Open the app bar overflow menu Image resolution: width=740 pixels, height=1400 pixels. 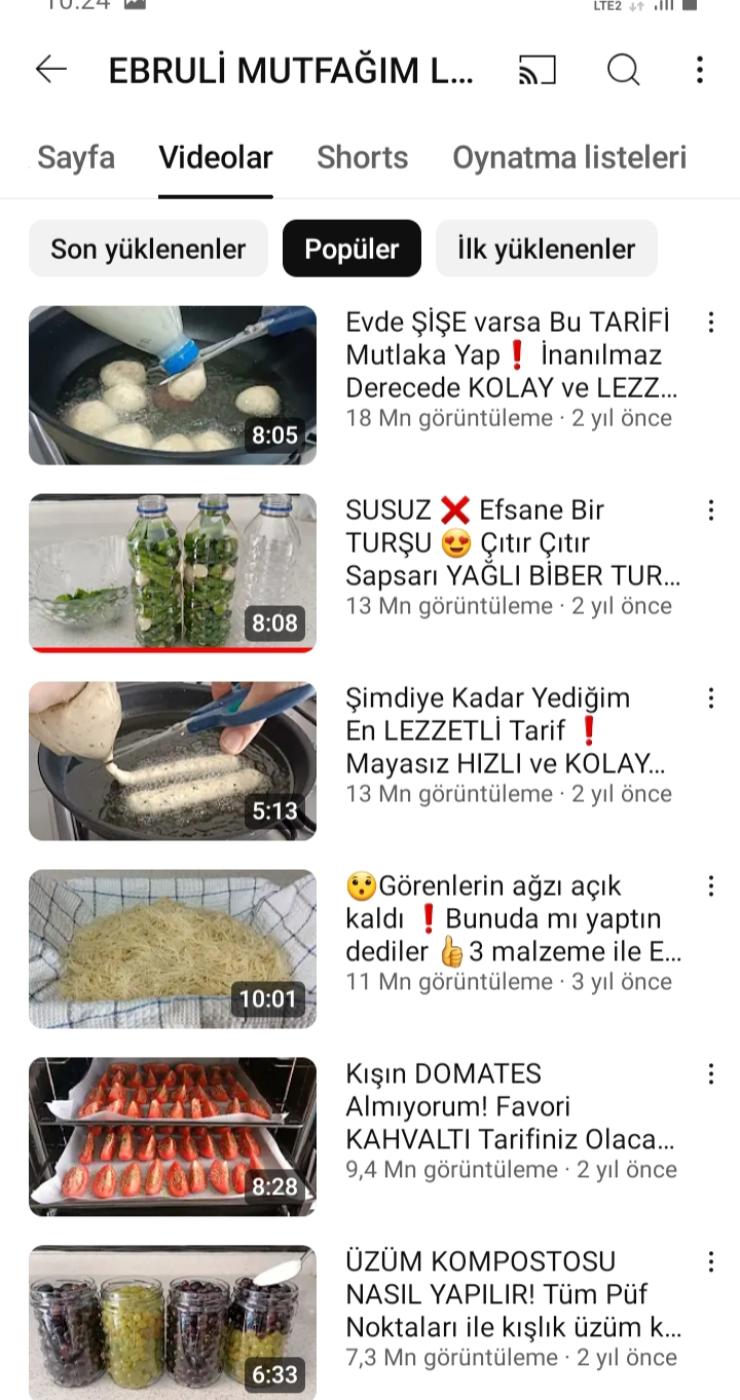[699, 70]
